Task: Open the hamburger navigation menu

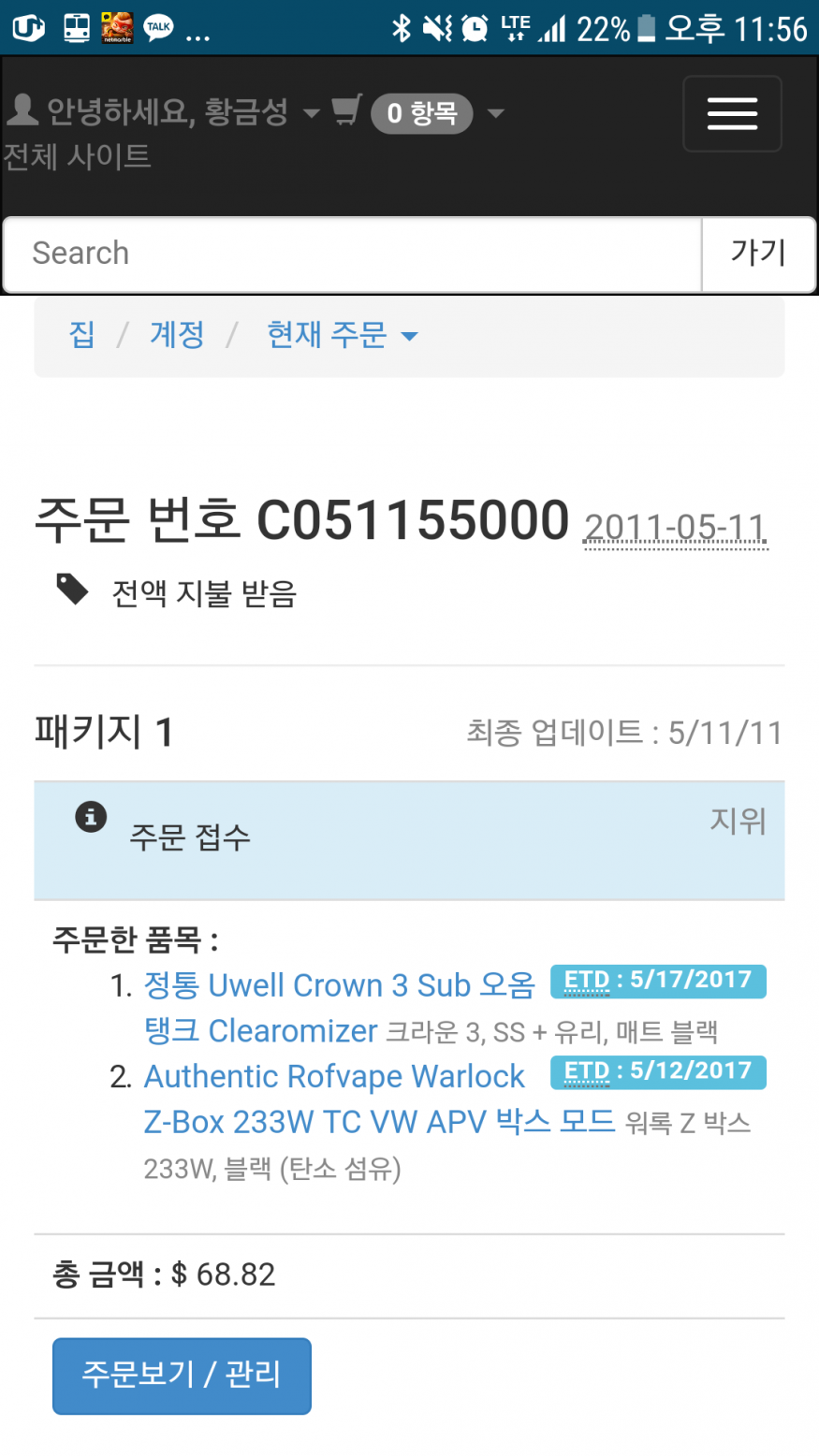Action: (732, 114)
